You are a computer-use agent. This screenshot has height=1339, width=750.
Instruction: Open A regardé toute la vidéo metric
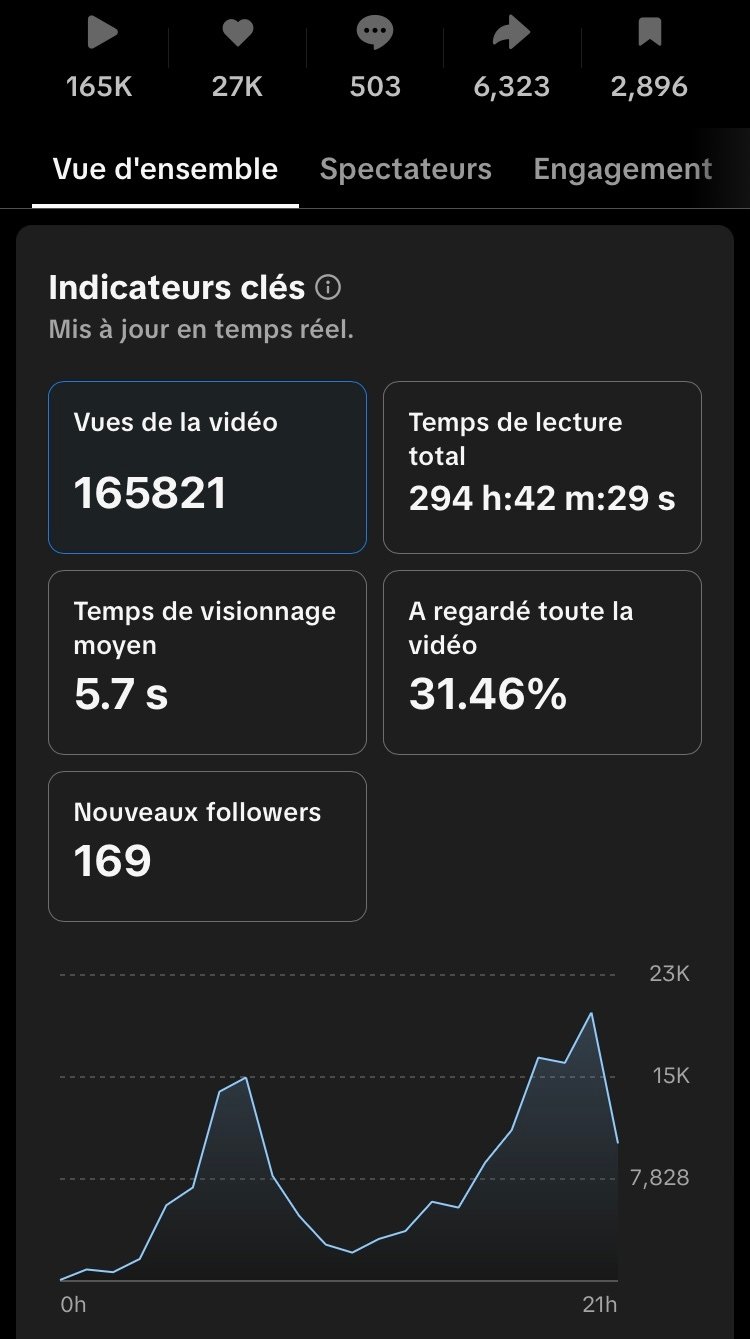tap(542, 662)
